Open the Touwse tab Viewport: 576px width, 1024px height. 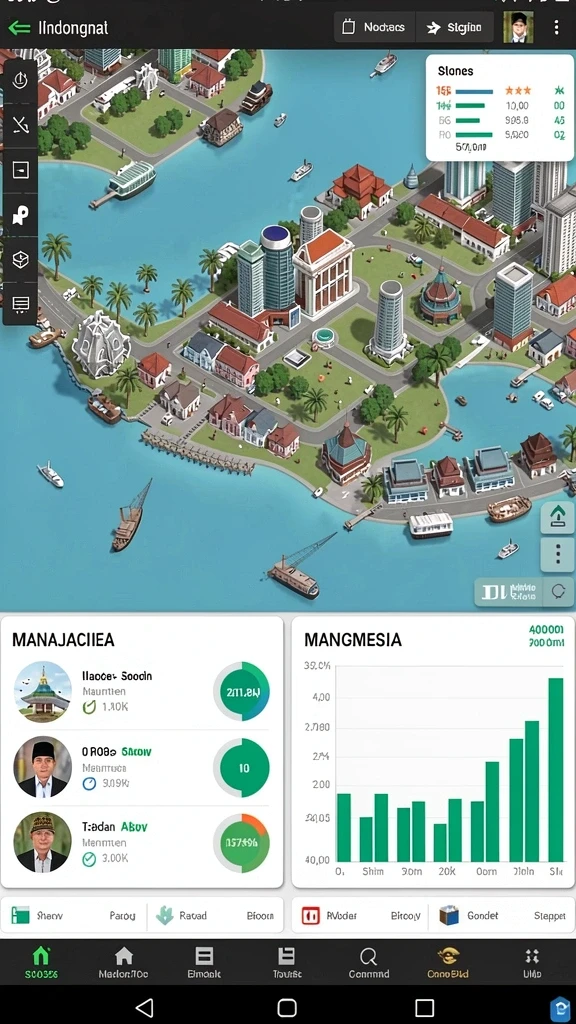point(287,963)
